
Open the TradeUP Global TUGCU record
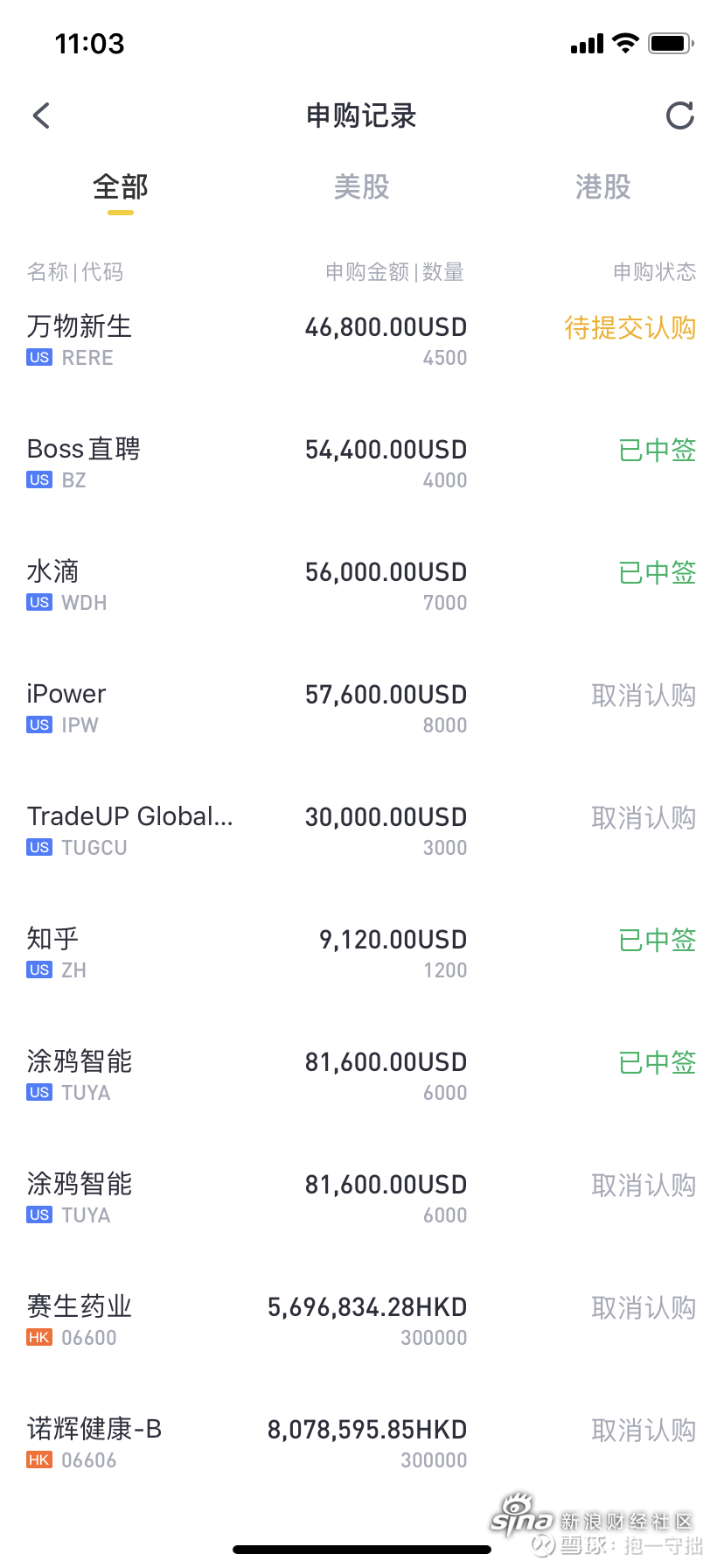[362, 831]
